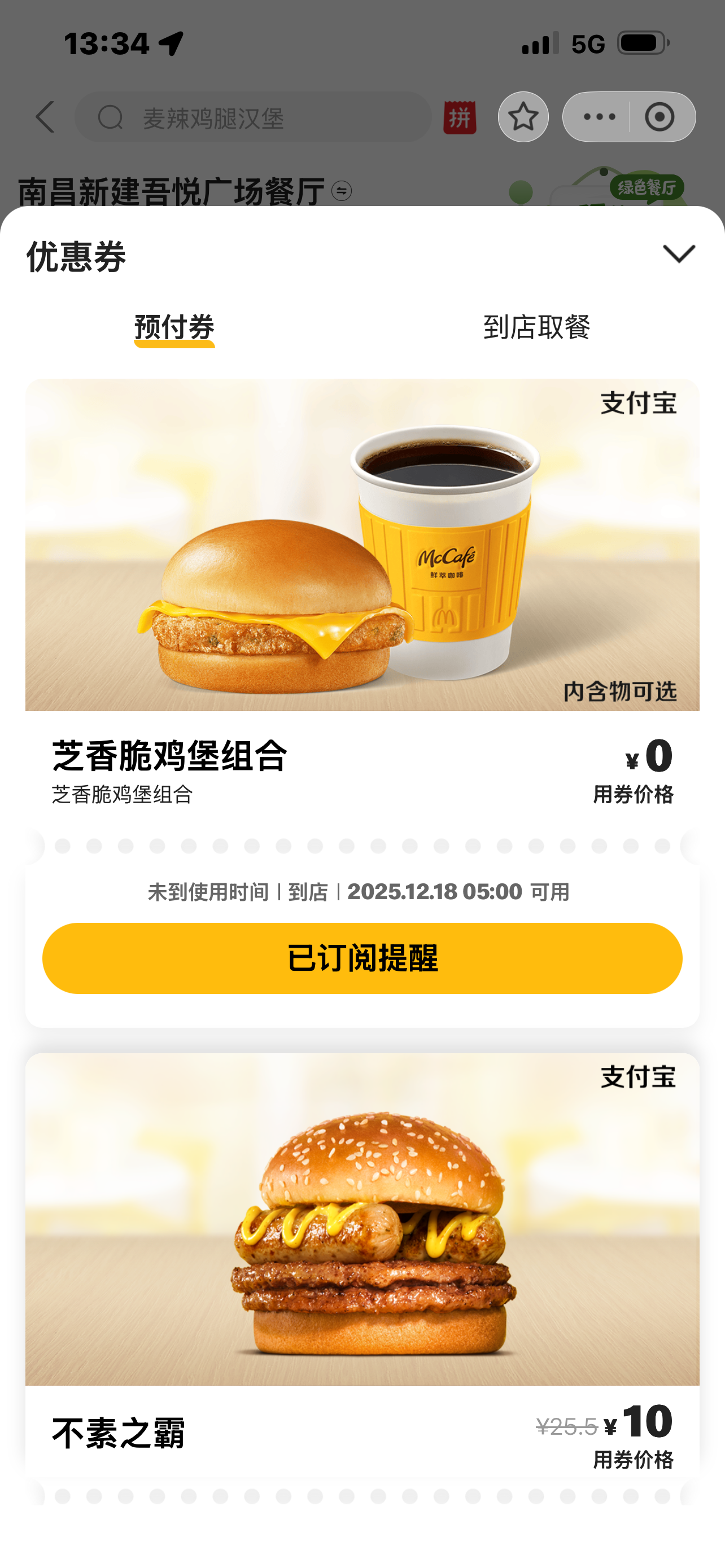725x1568 pixels.
Task: Select the 预付券 tab
Action: 174,327
